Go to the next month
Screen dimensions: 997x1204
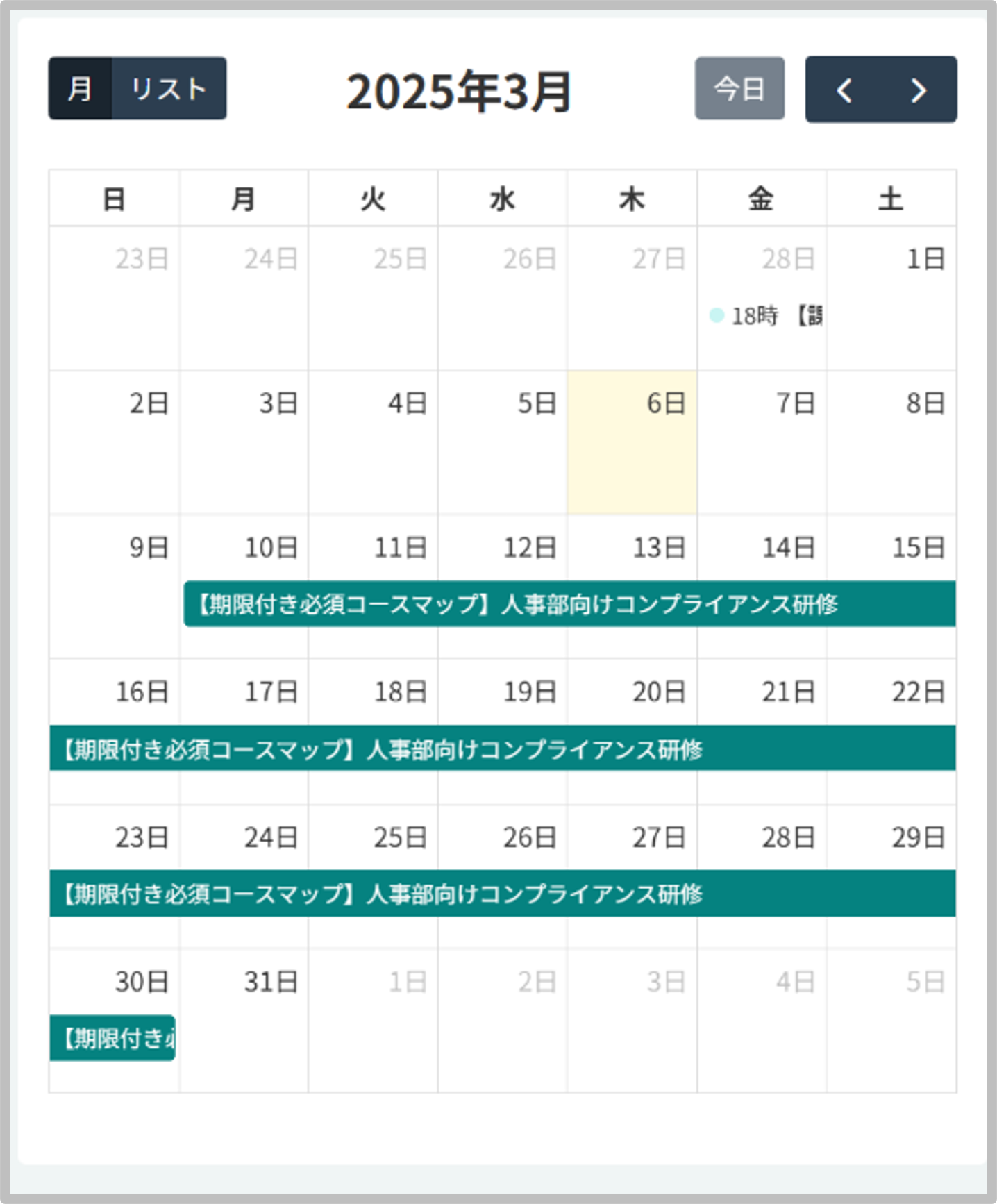click(919, 90)
